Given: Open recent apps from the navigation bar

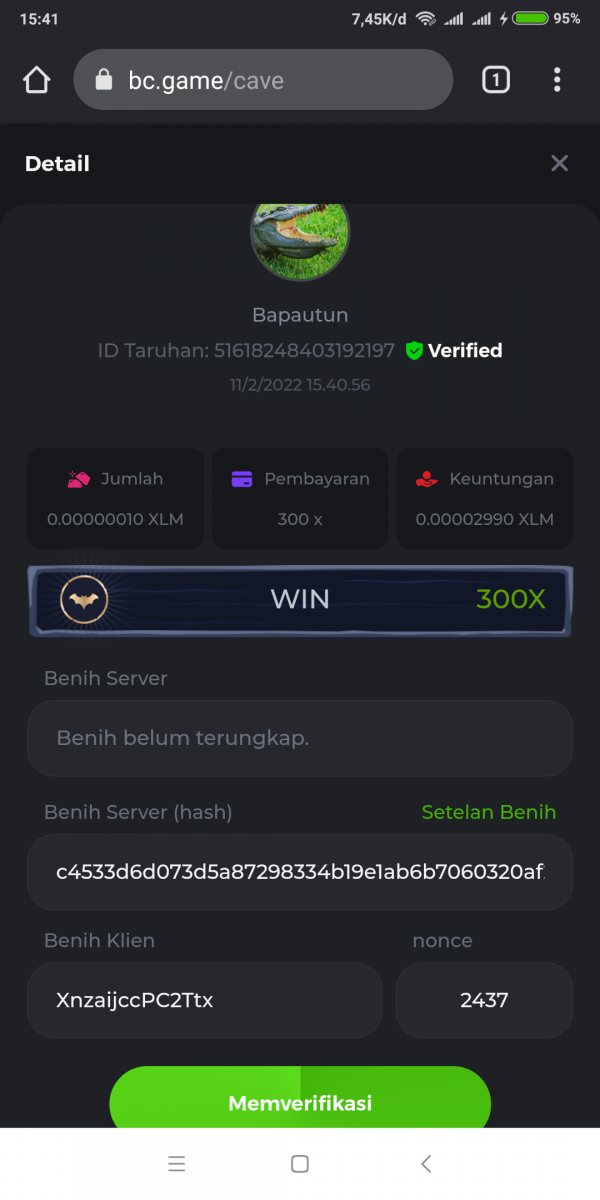Looking at the screenshot, I should point(177,1163).
